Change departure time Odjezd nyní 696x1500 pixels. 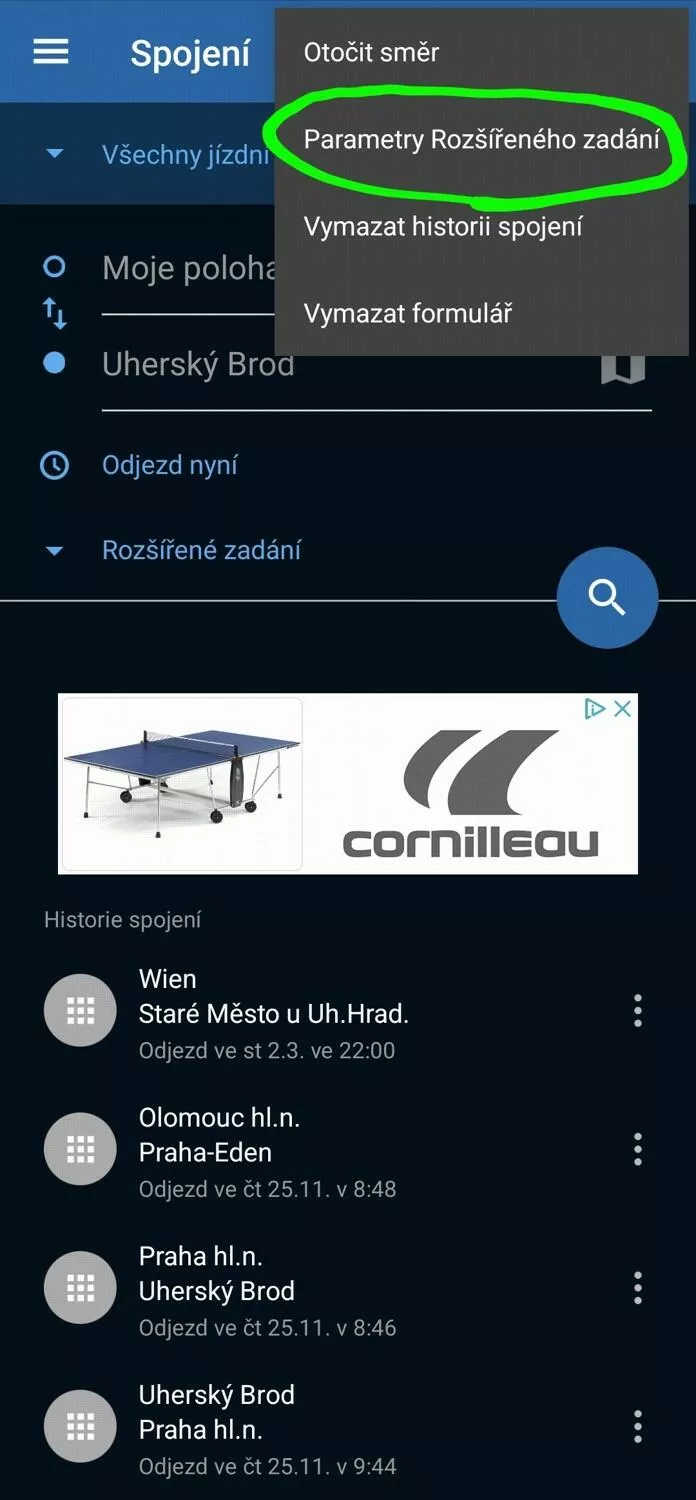[170, 466]
